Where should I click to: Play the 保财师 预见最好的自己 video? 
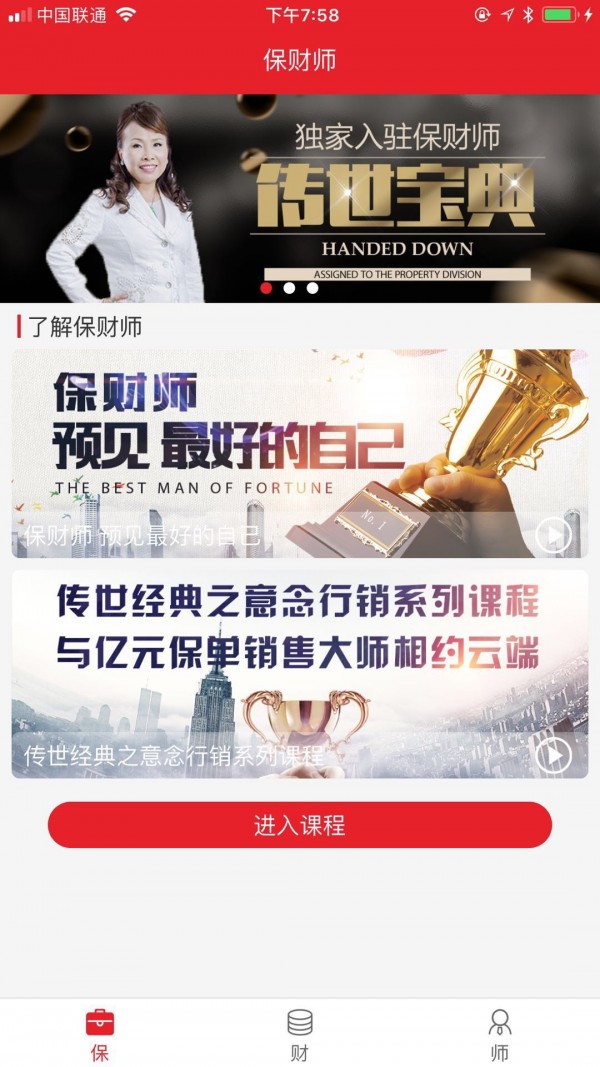[553, 536]
